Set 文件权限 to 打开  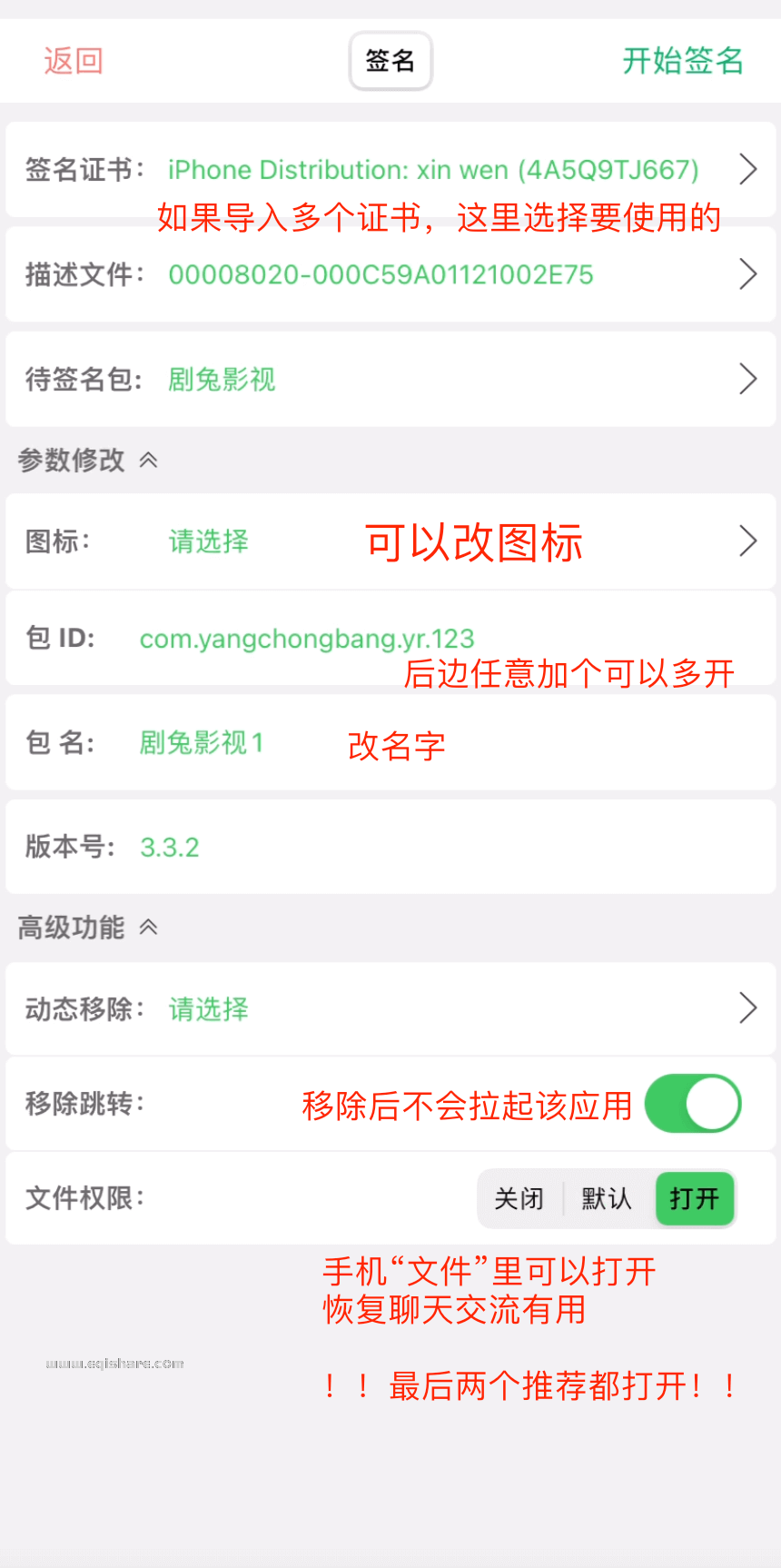[x=695, y=1199]
